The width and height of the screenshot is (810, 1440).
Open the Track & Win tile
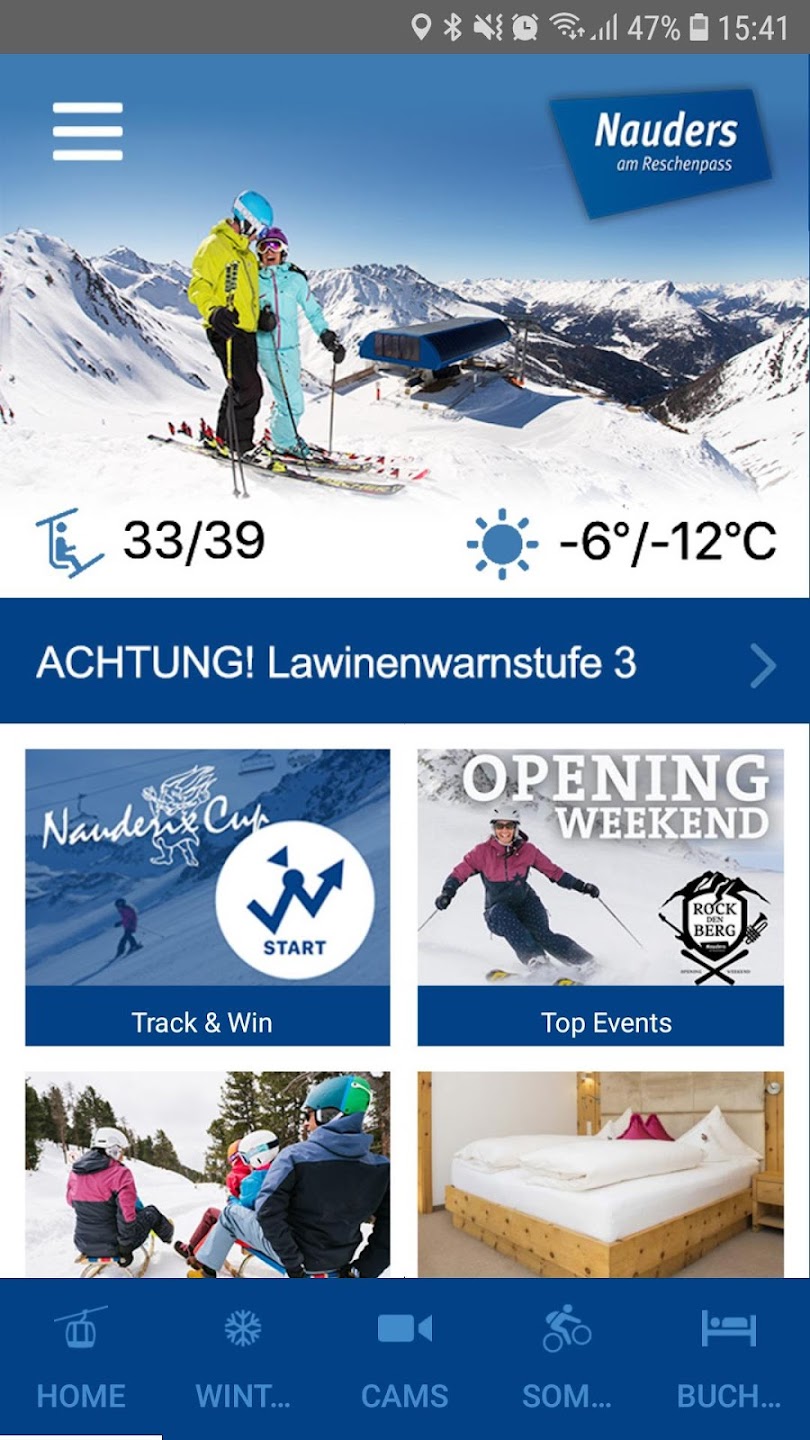tap(207, 897)
